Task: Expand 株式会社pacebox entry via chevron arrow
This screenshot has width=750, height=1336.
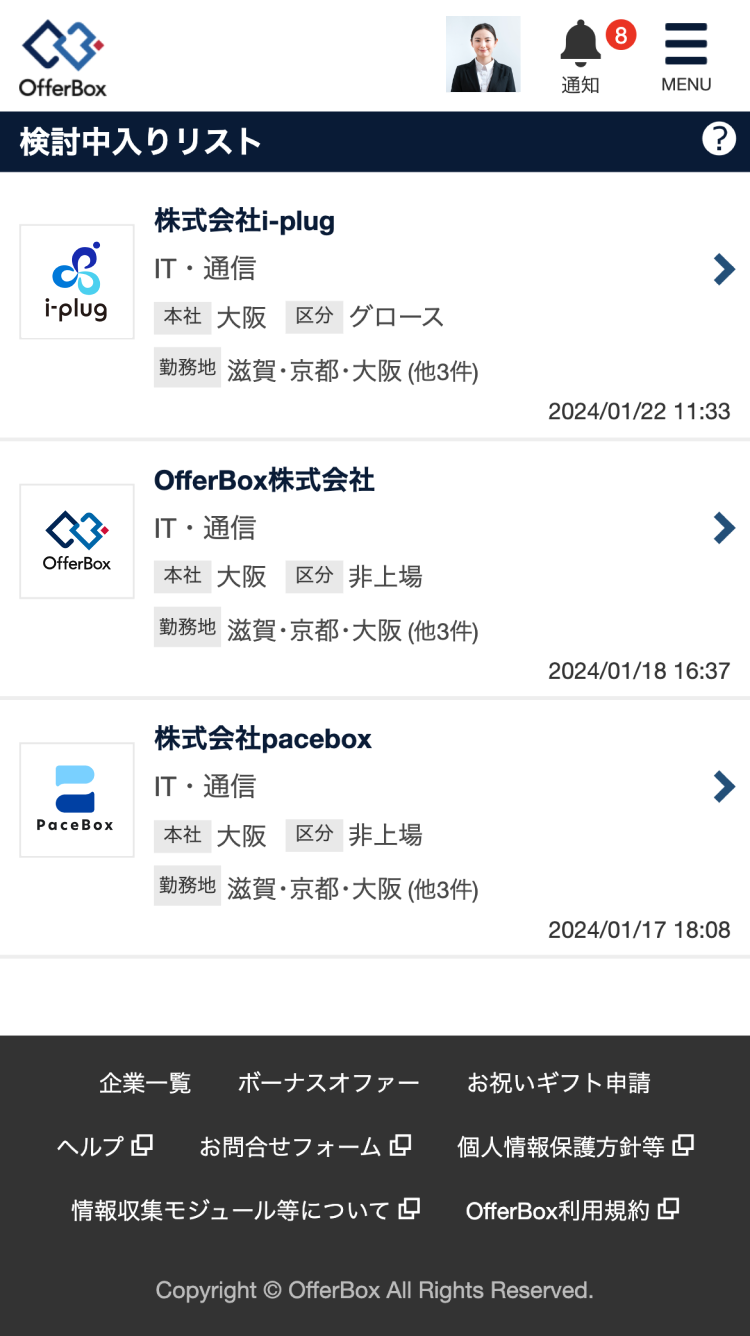Action: [724, 787]
